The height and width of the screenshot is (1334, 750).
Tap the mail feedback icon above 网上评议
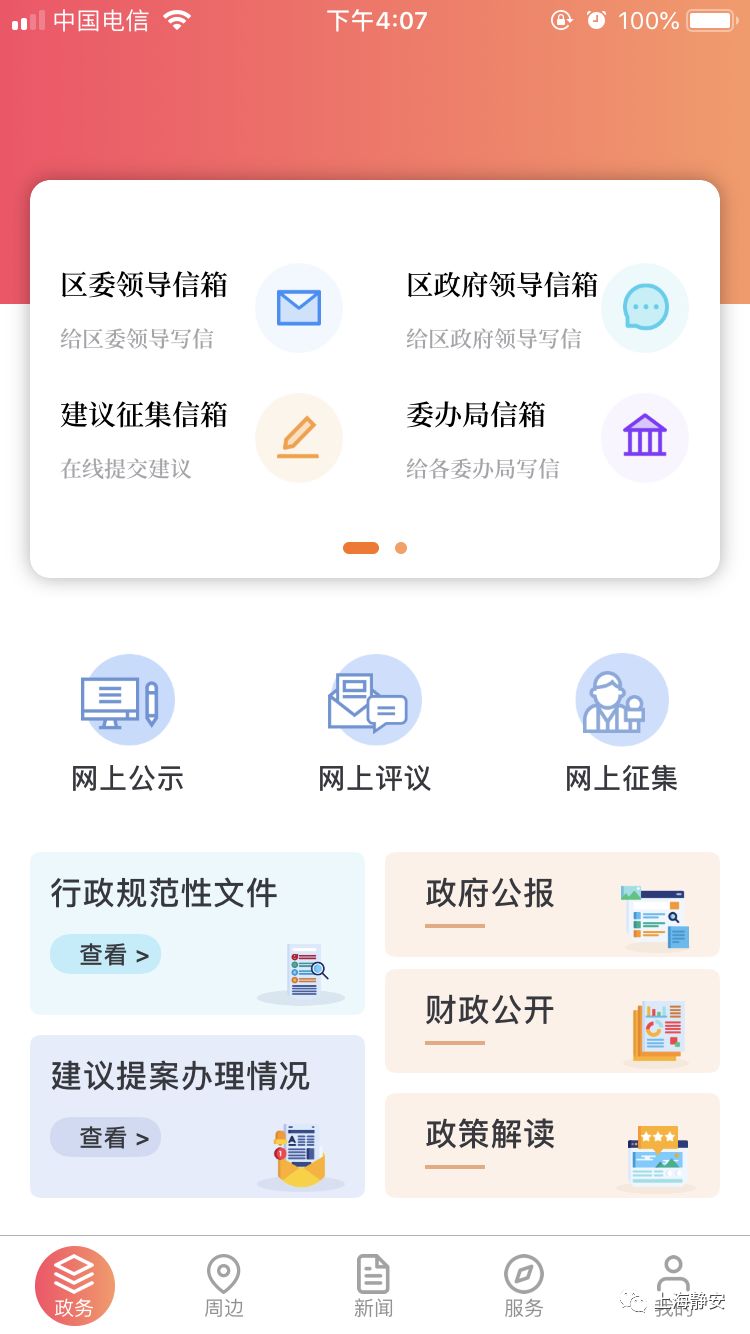click(374, 699)
